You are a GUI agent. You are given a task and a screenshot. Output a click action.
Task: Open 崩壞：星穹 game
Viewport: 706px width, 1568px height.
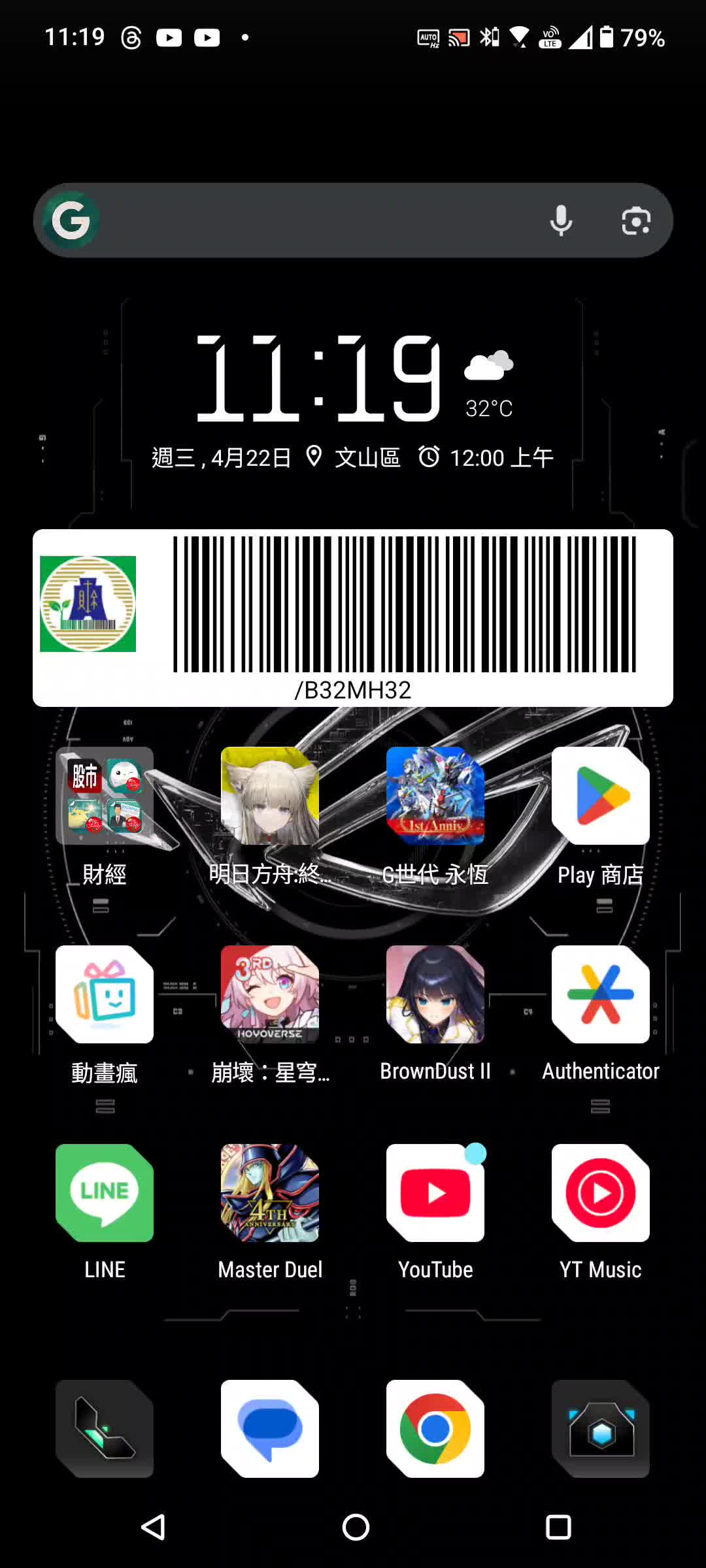(270, 994)
